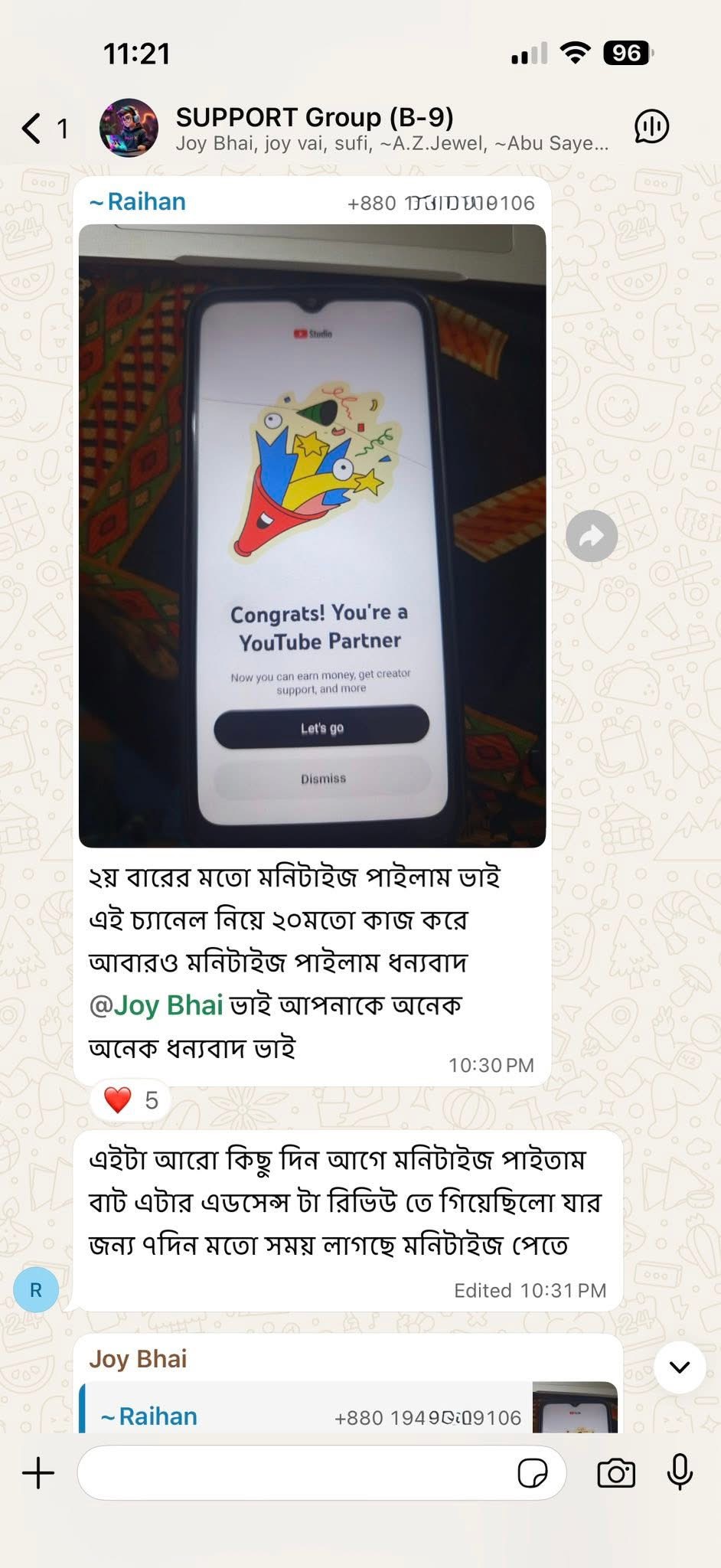
Task: Open Raihan's YouTube Partner photo
Action: point(312,536)
